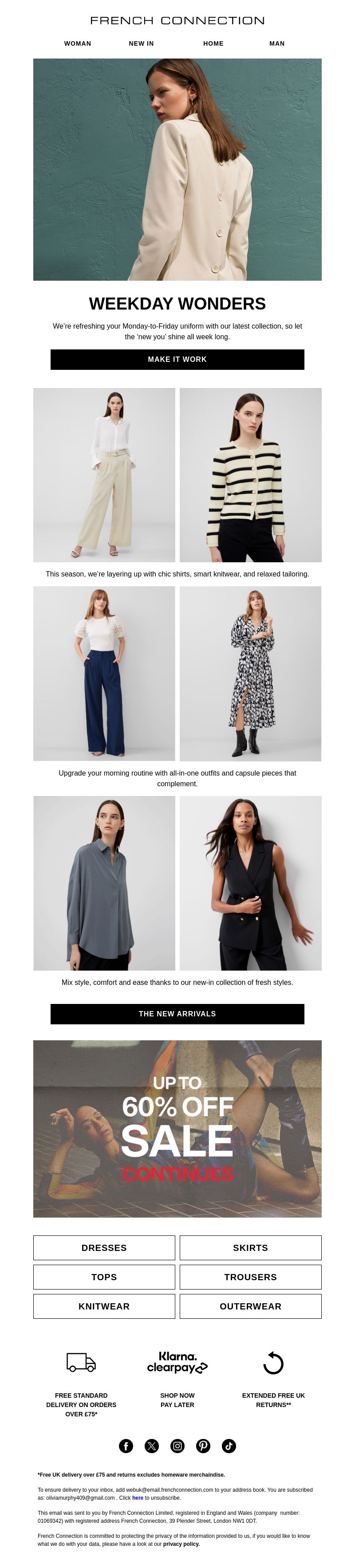The width and height of the screenshot is (355, 1568).
Task: Open the WOMAN navigation link
Action: [77, 43]
